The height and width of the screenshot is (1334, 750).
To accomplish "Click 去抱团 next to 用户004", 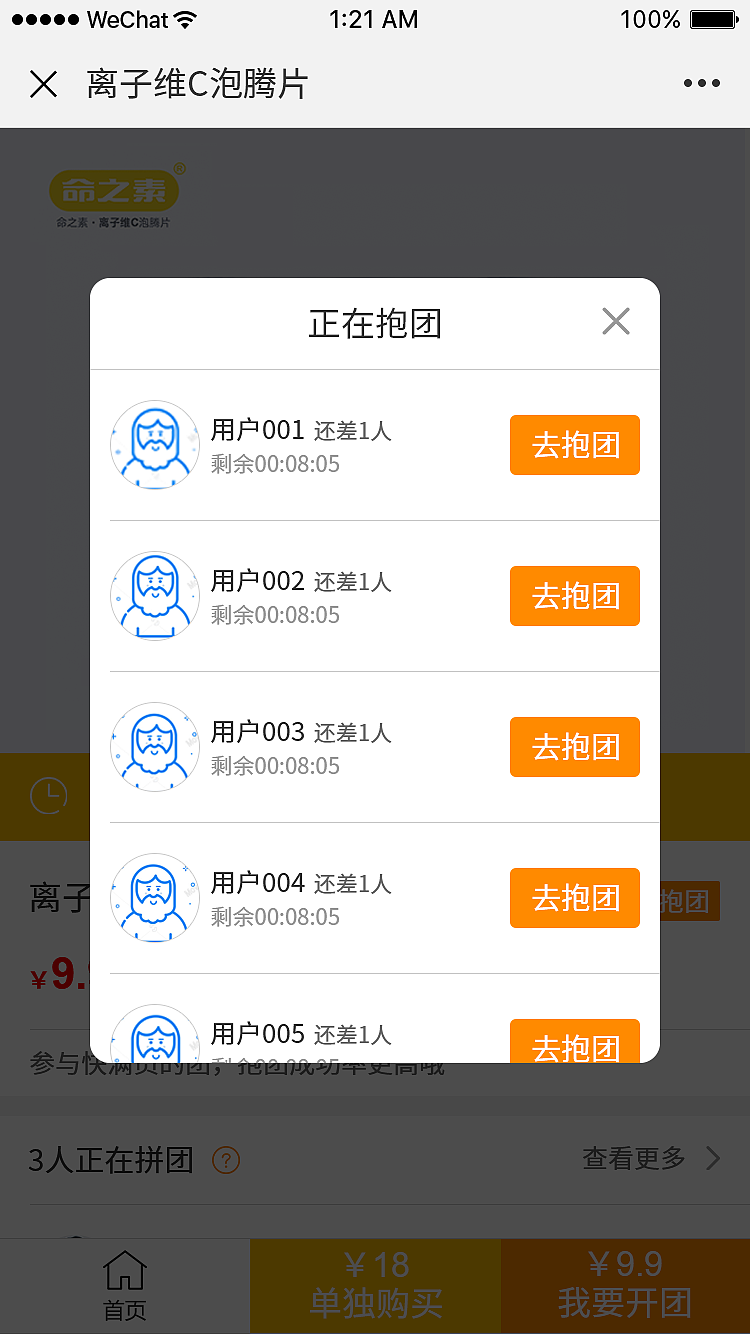I will point(574,898).
